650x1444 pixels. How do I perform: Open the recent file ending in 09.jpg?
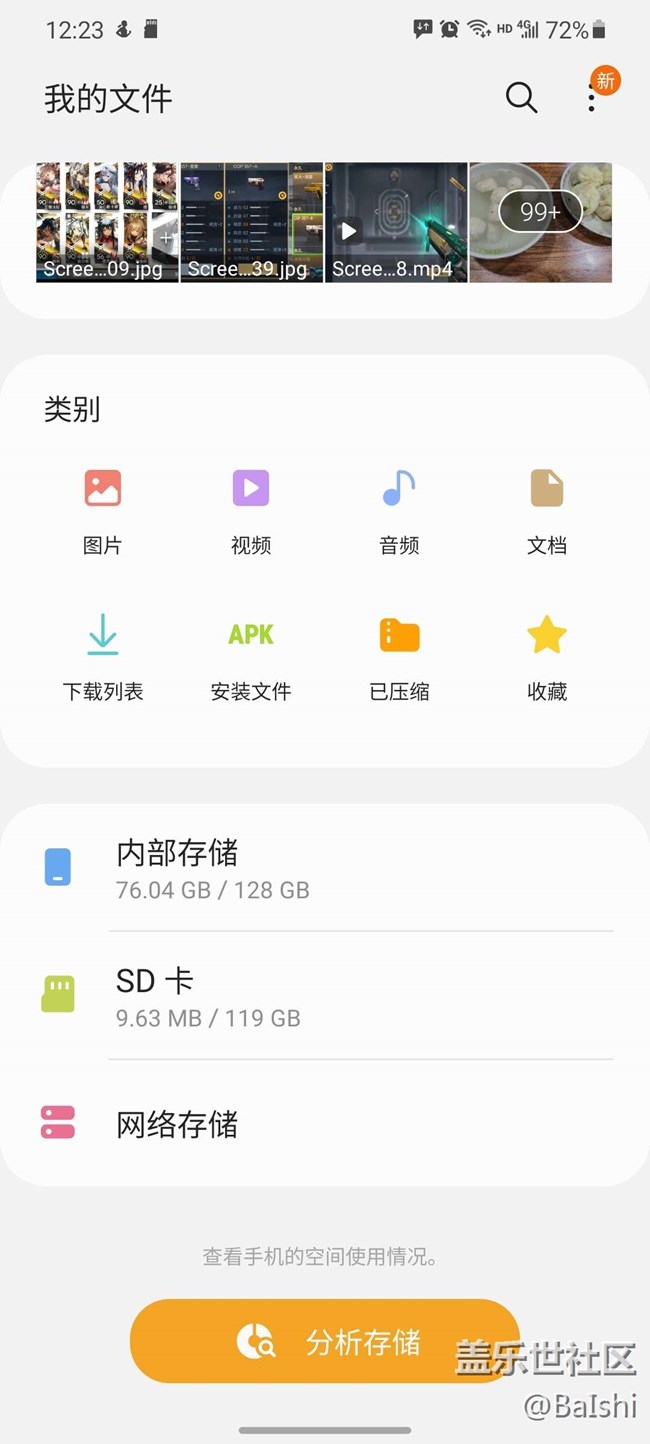(x=107, y=222)
